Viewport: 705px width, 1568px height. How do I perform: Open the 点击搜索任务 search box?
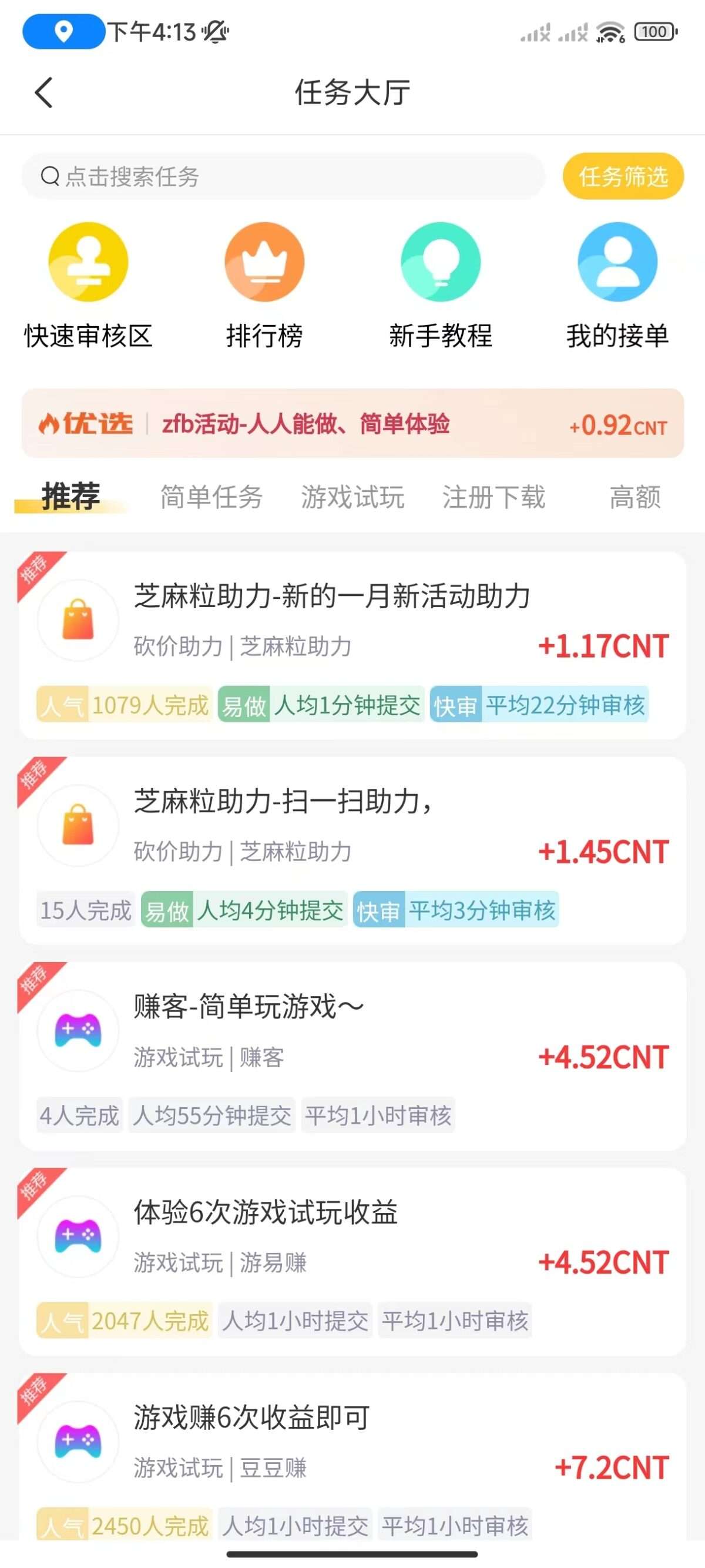pos(283,176)
